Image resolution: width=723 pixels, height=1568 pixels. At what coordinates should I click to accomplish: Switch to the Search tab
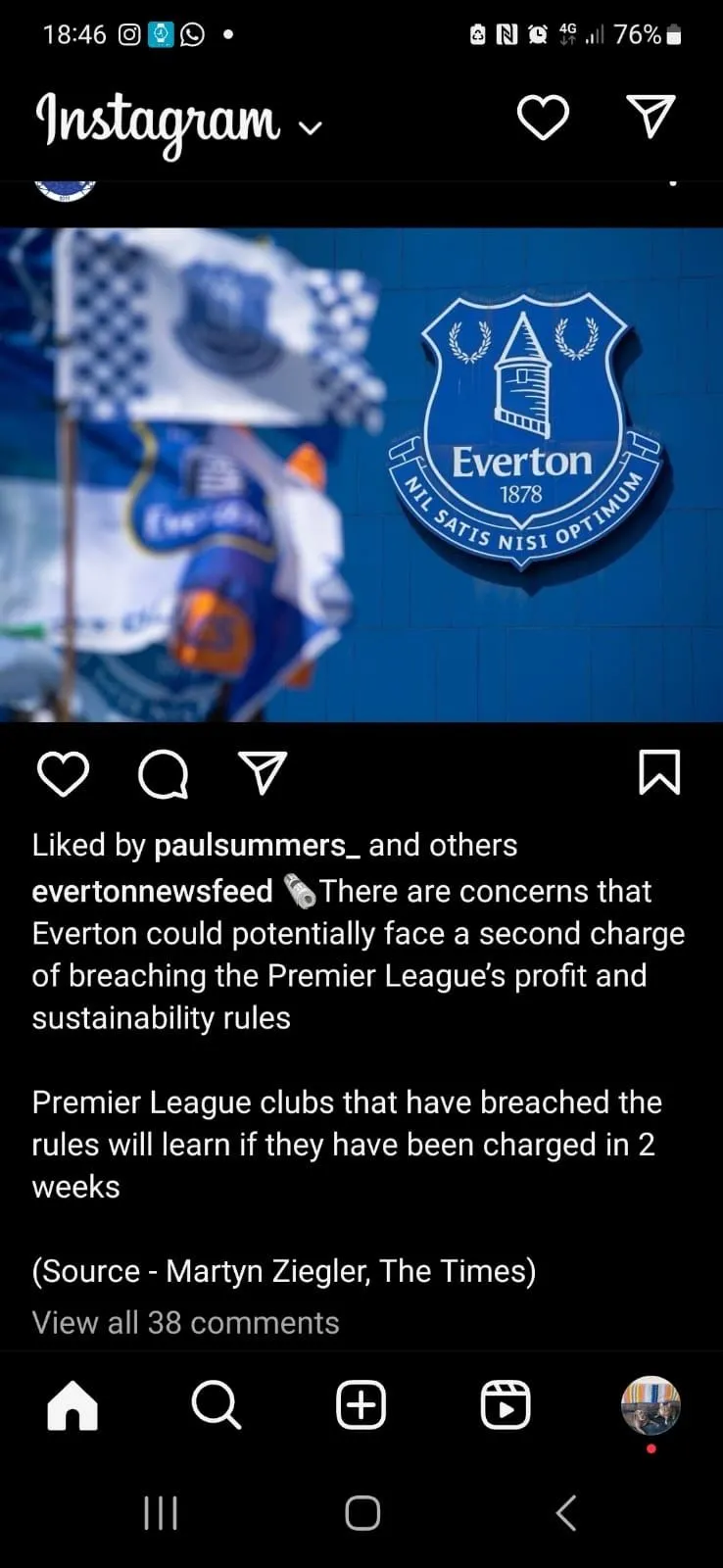tap(216, 1406)
